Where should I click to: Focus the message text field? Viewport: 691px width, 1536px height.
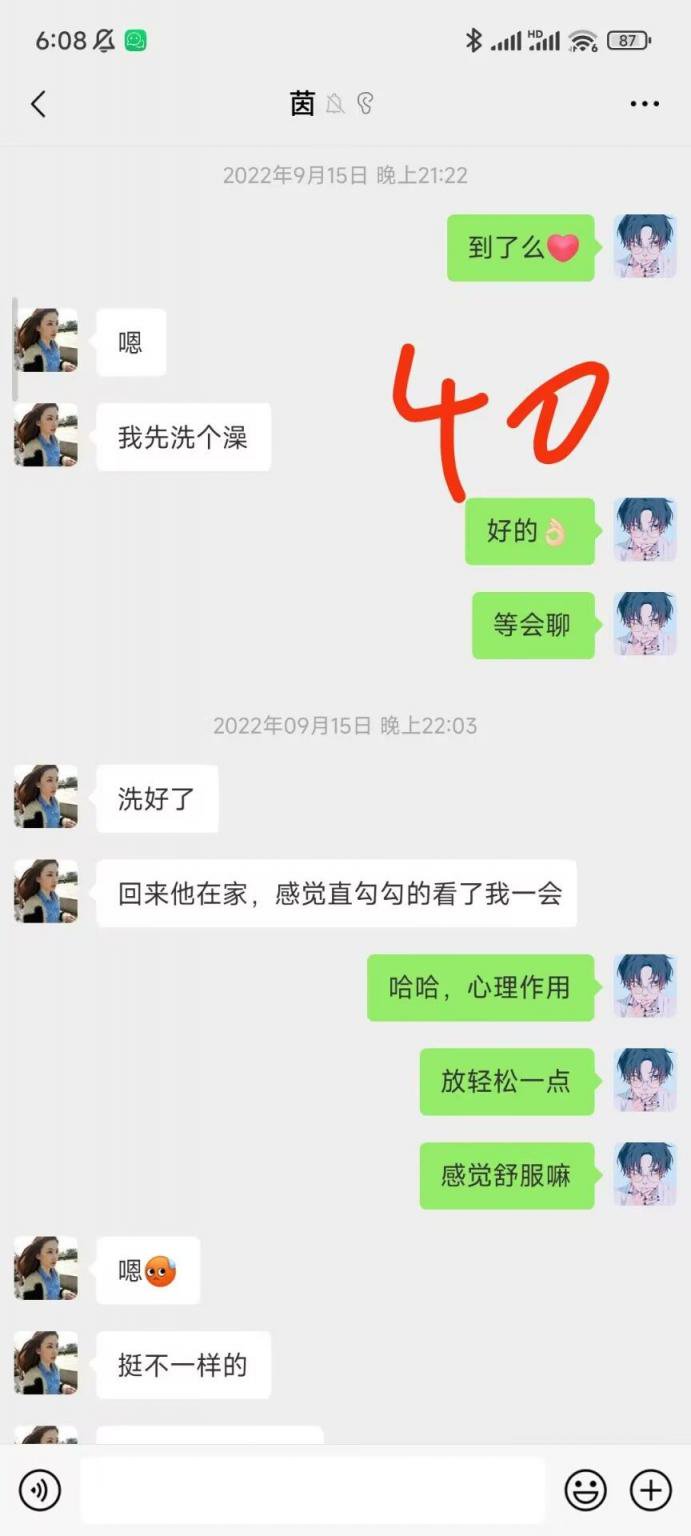pyautogui.click(x=312, y=1490)
